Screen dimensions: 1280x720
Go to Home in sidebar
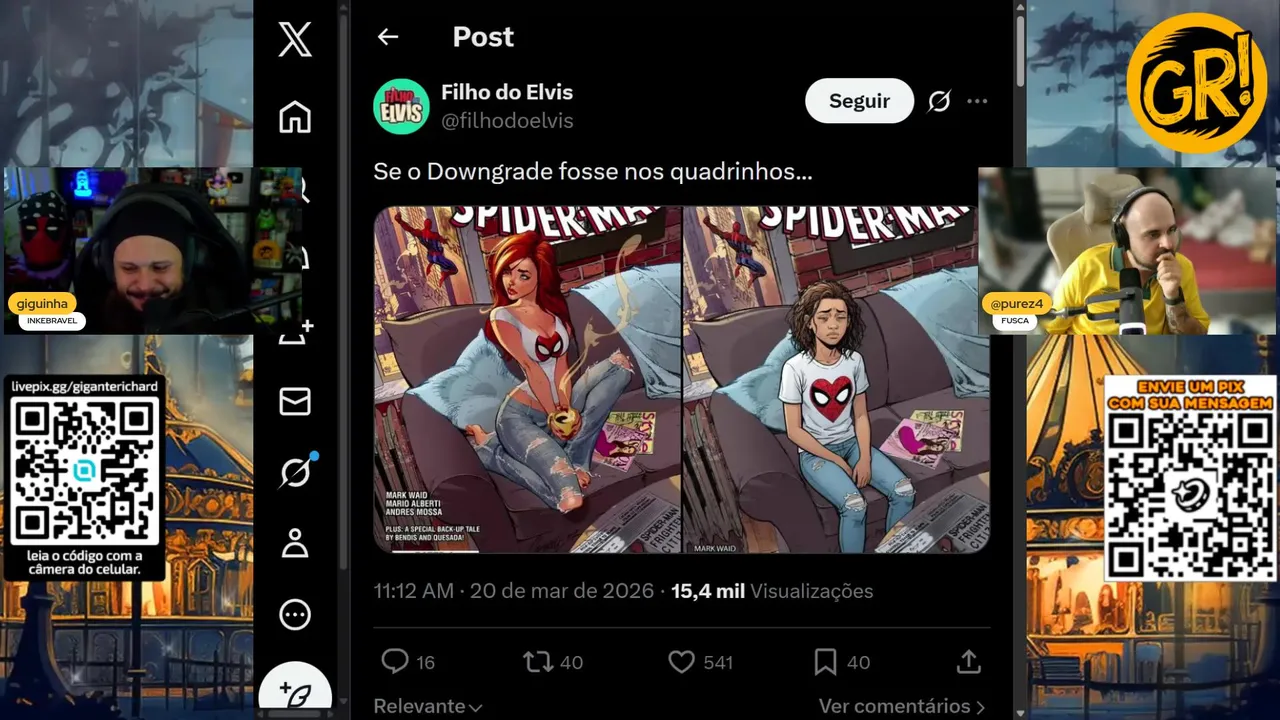(295, 117)
